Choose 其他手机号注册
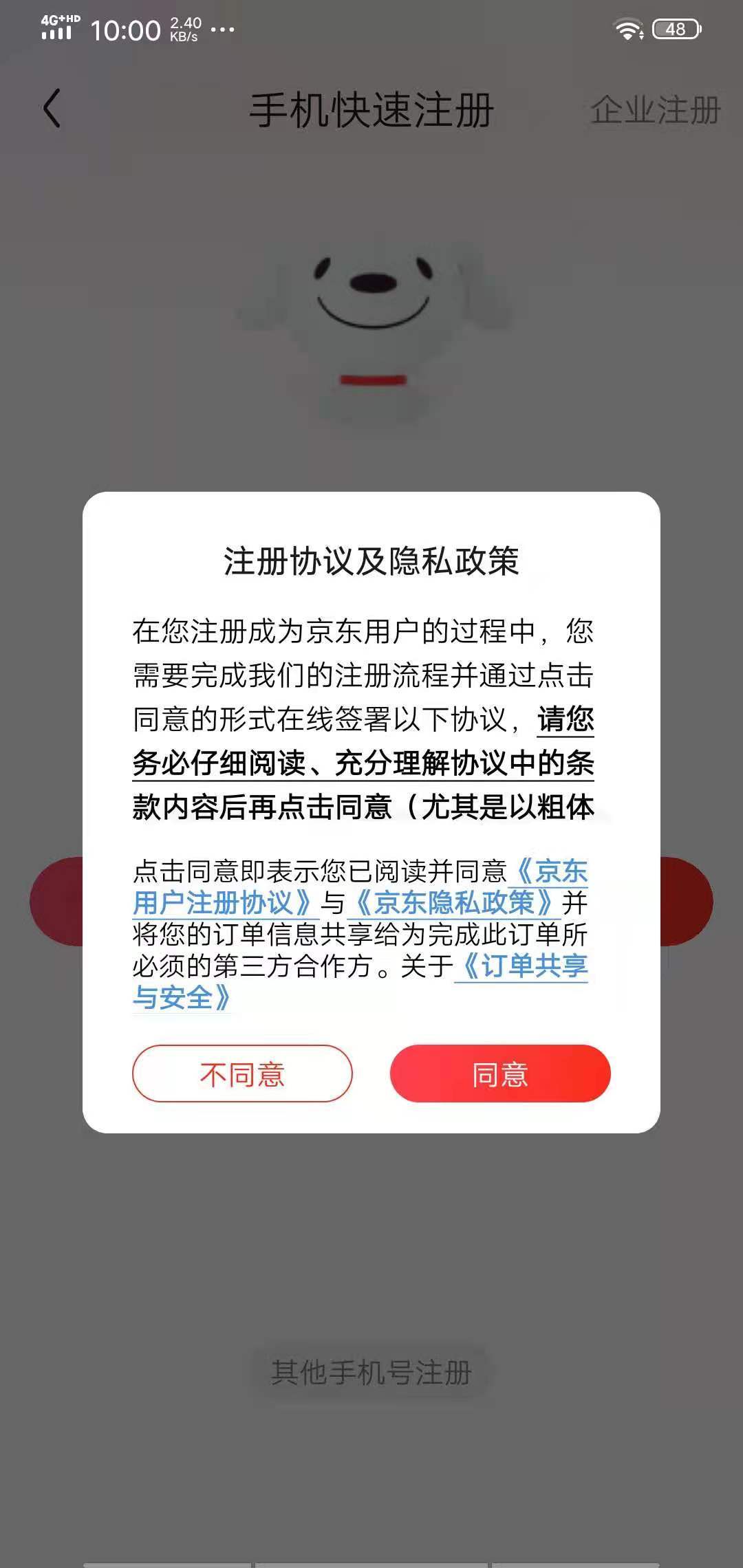The height and width of the screenshot is (1568, 743). [371, 1373]
